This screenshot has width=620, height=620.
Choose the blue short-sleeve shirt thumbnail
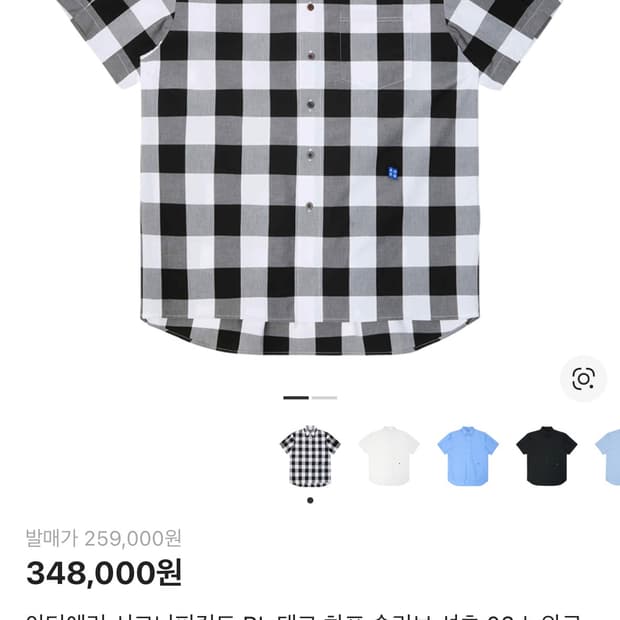(467, 456)
